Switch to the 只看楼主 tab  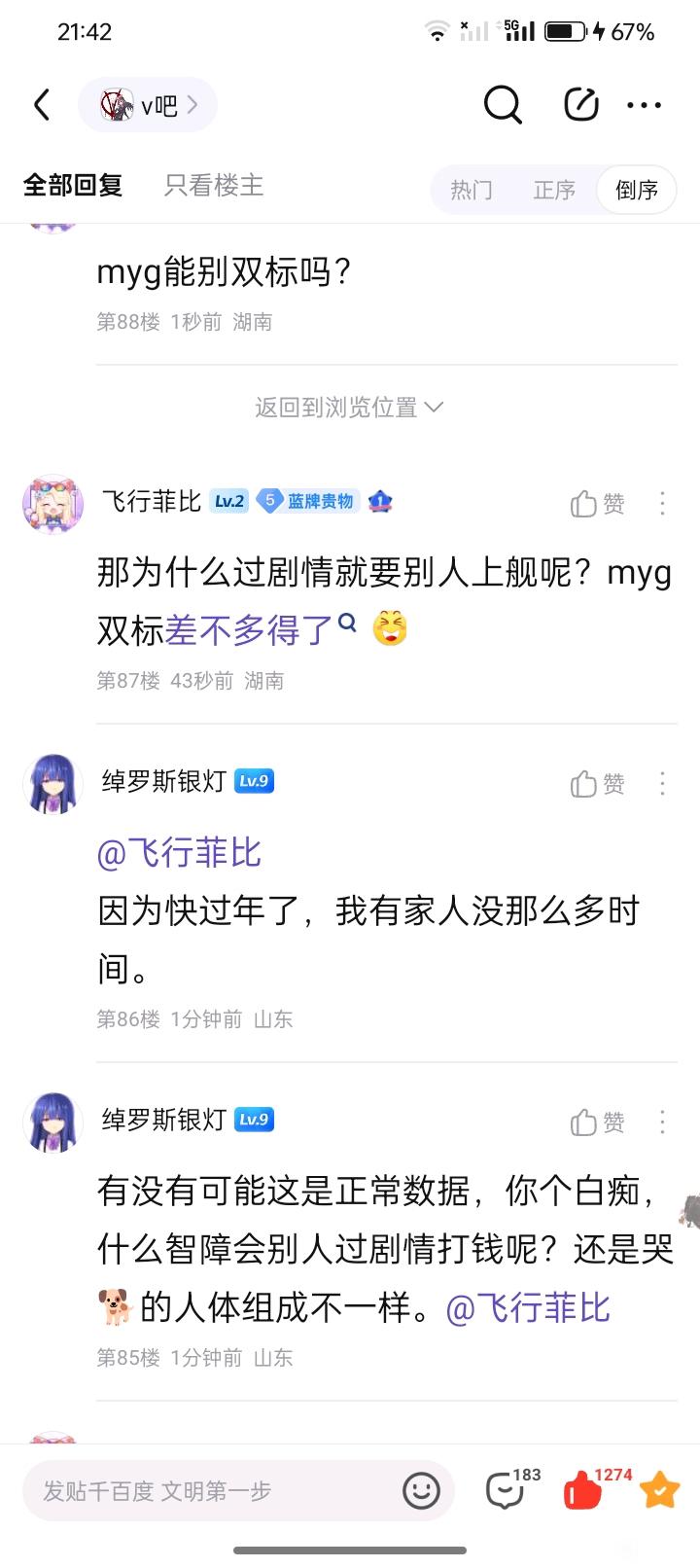[x=214, y=186]
